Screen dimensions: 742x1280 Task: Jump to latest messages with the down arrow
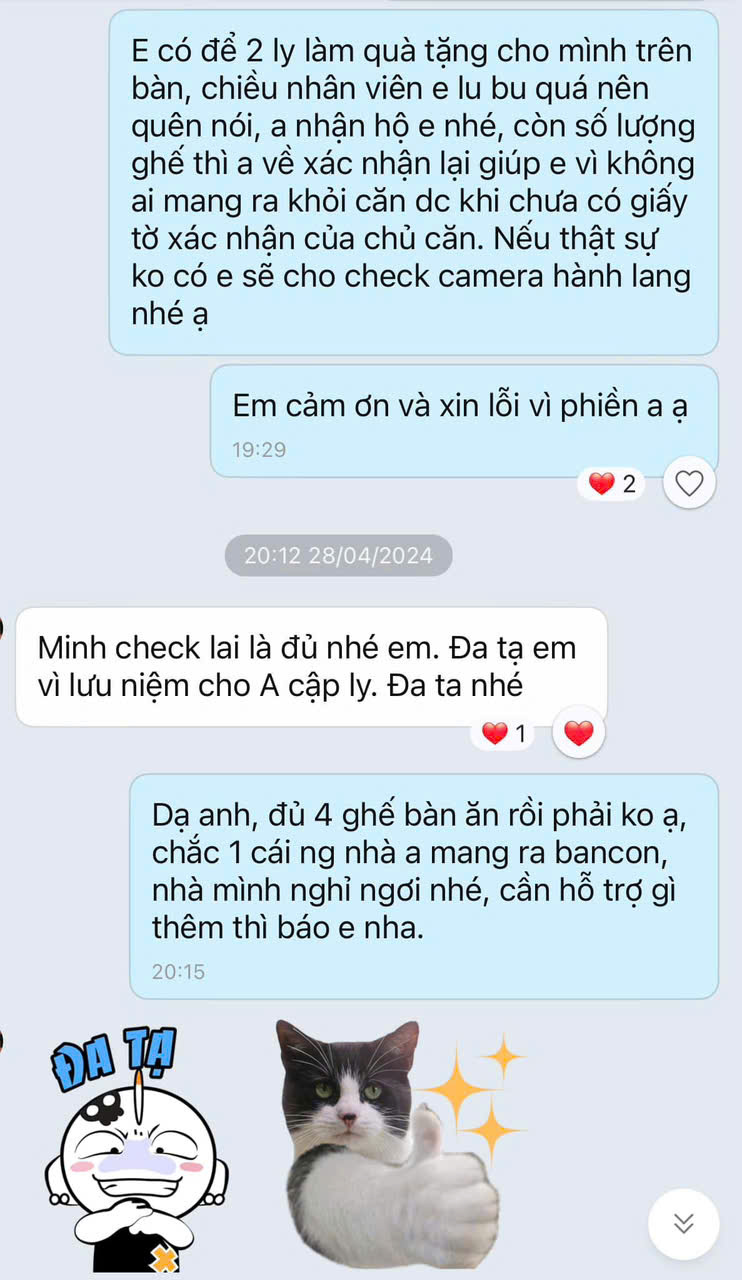(x=684, y=1223)
